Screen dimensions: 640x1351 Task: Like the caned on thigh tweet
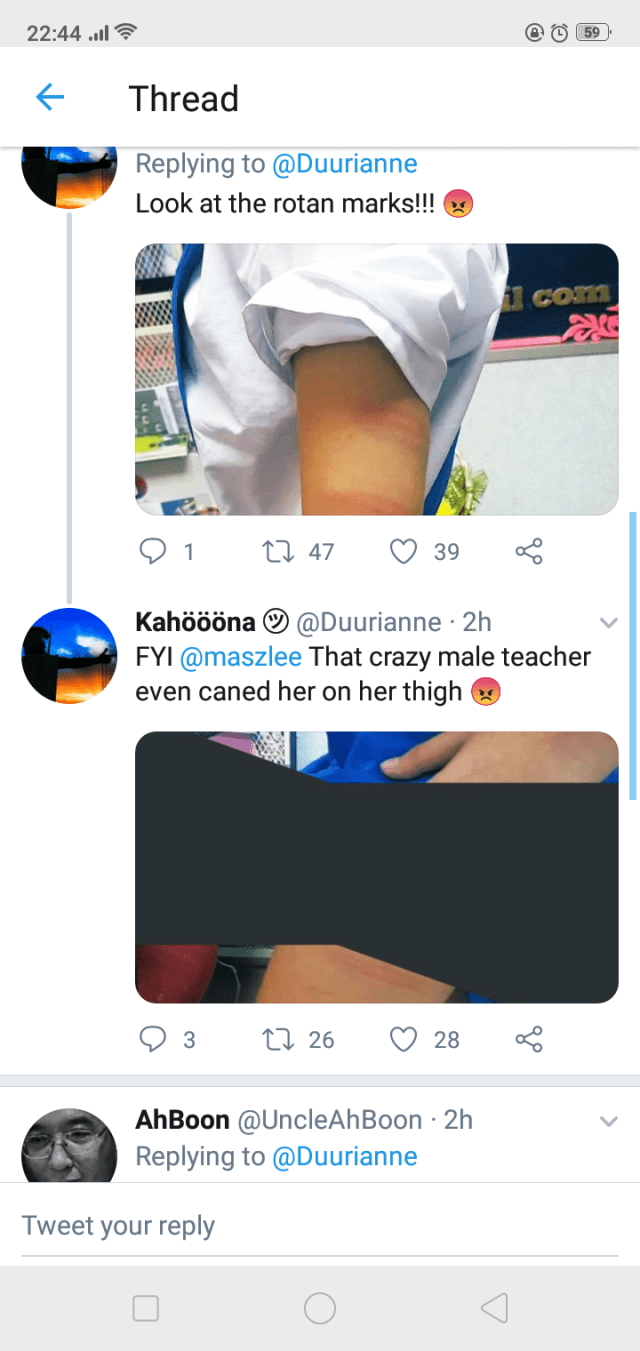(x=403, y=1040)
